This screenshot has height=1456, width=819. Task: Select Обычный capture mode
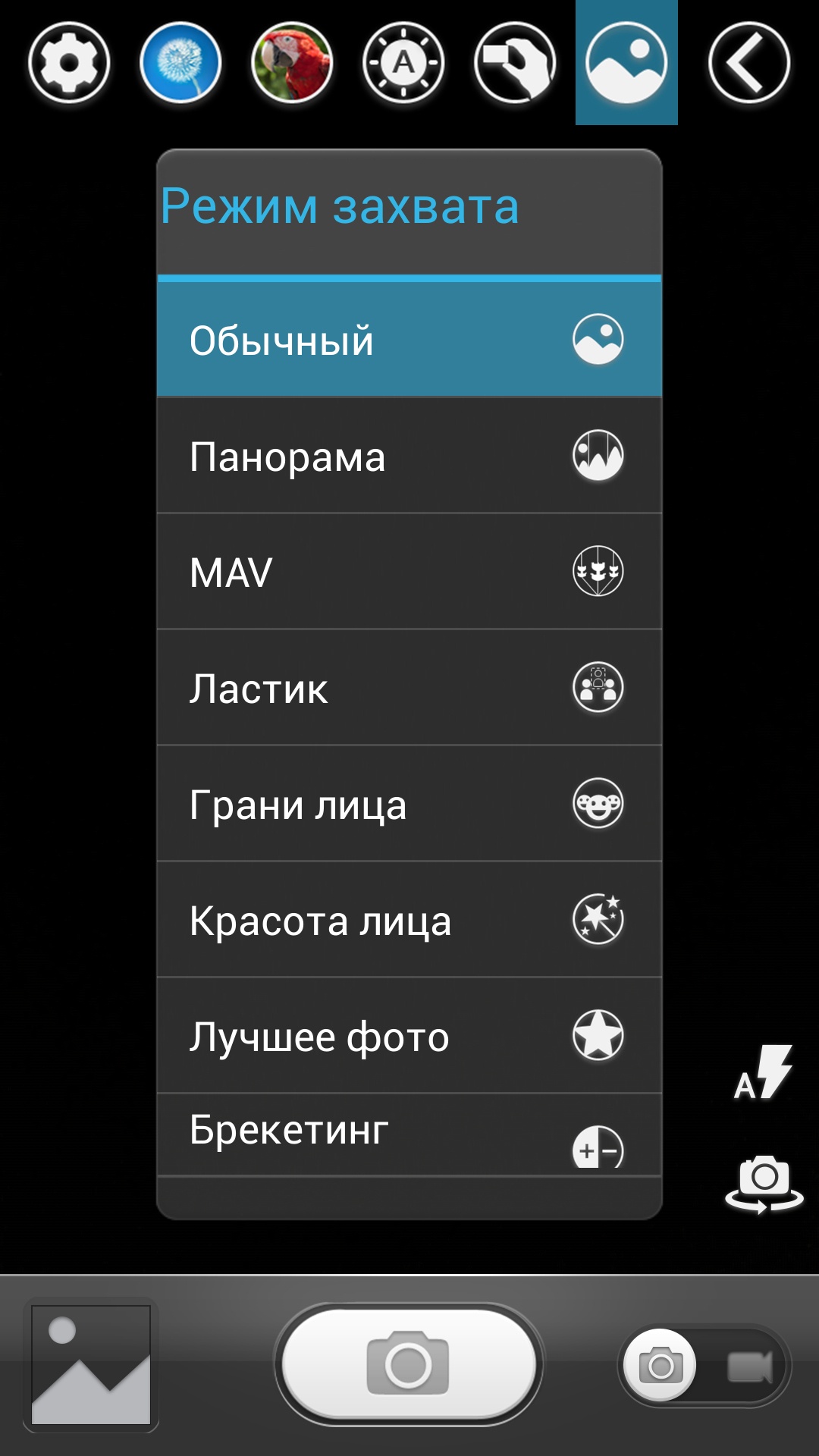click(409, 340)
